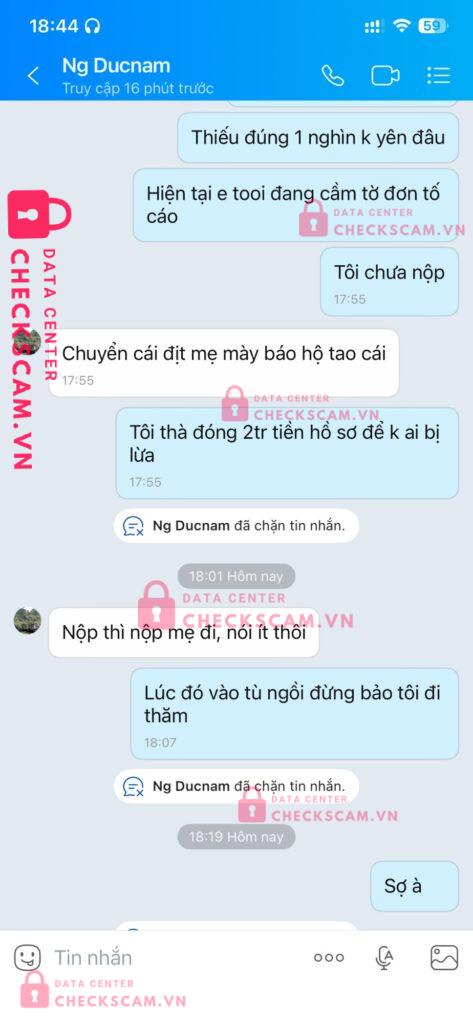Open Ng Ducnam's profile from header name
The width and height of the screenshot is (473, 1024).
116,65
